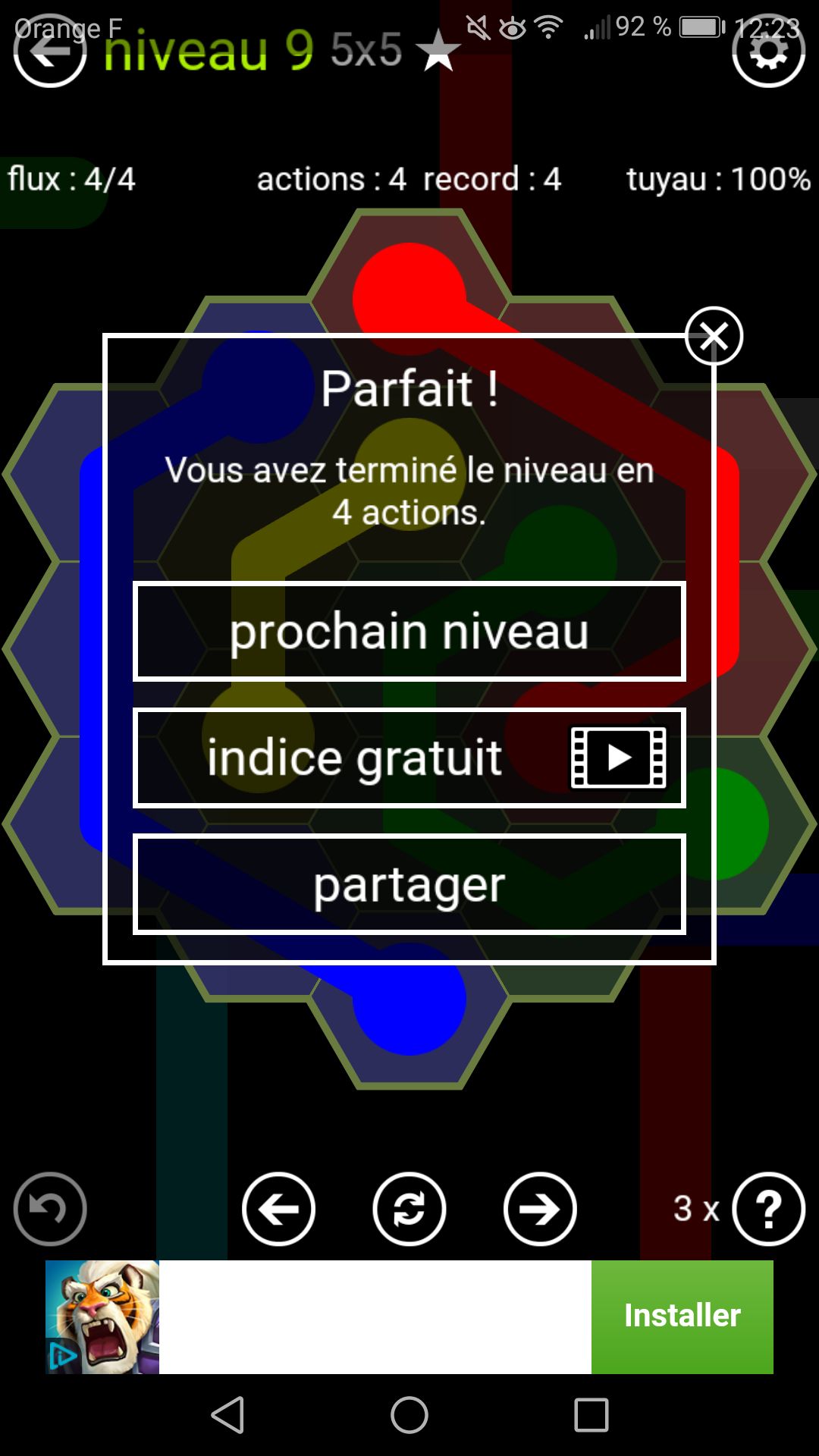
Task: Go to previous level arrow
Action: point(278,1209)
